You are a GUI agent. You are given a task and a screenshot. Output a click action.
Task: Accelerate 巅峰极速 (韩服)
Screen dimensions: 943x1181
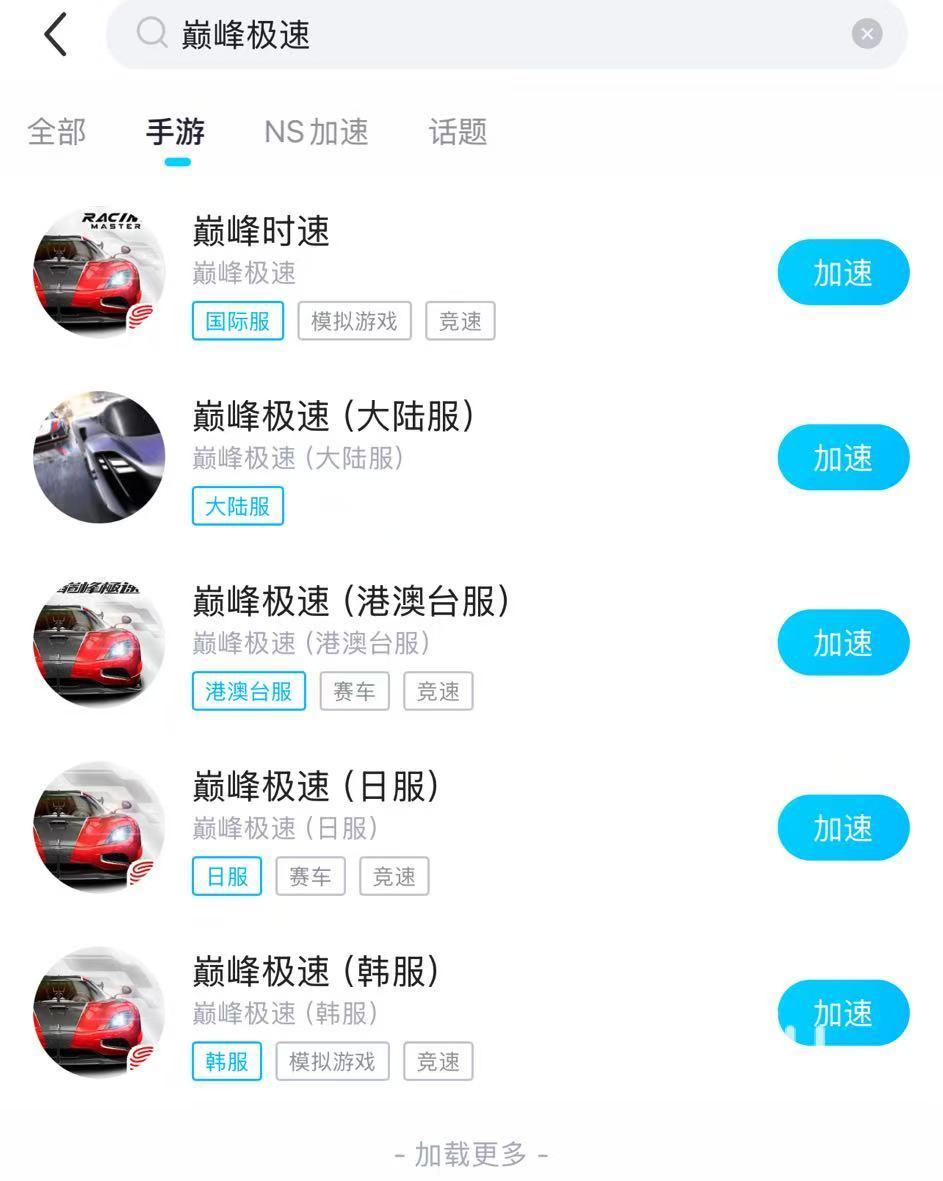point(843,1013)
